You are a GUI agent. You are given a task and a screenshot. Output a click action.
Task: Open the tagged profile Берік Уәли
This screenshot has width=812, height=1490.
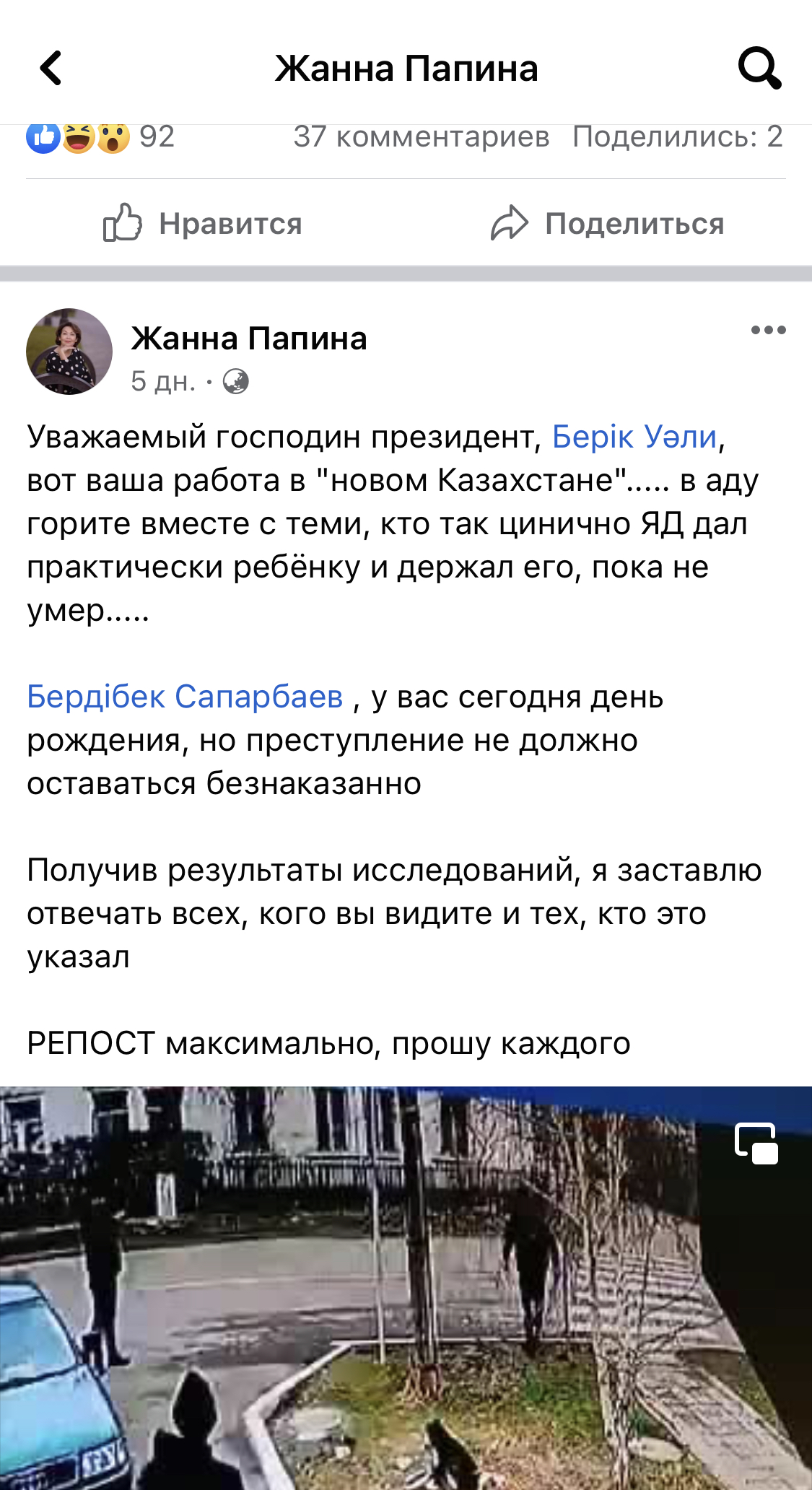point(634,437)
